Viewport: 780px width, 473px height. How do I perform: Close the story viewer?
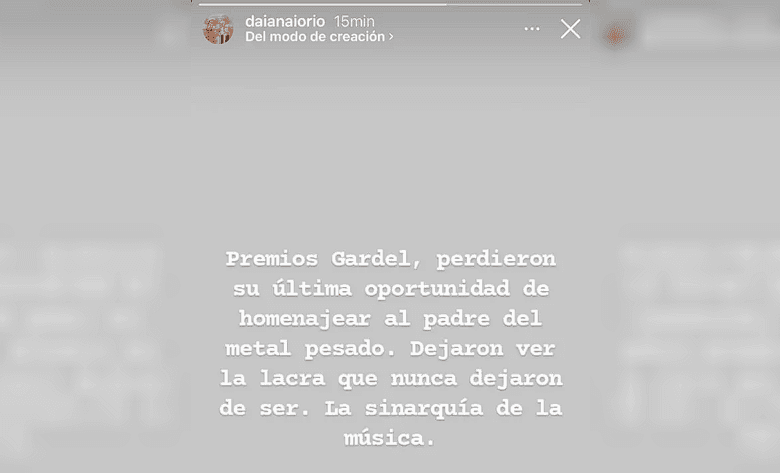point(570,29)
